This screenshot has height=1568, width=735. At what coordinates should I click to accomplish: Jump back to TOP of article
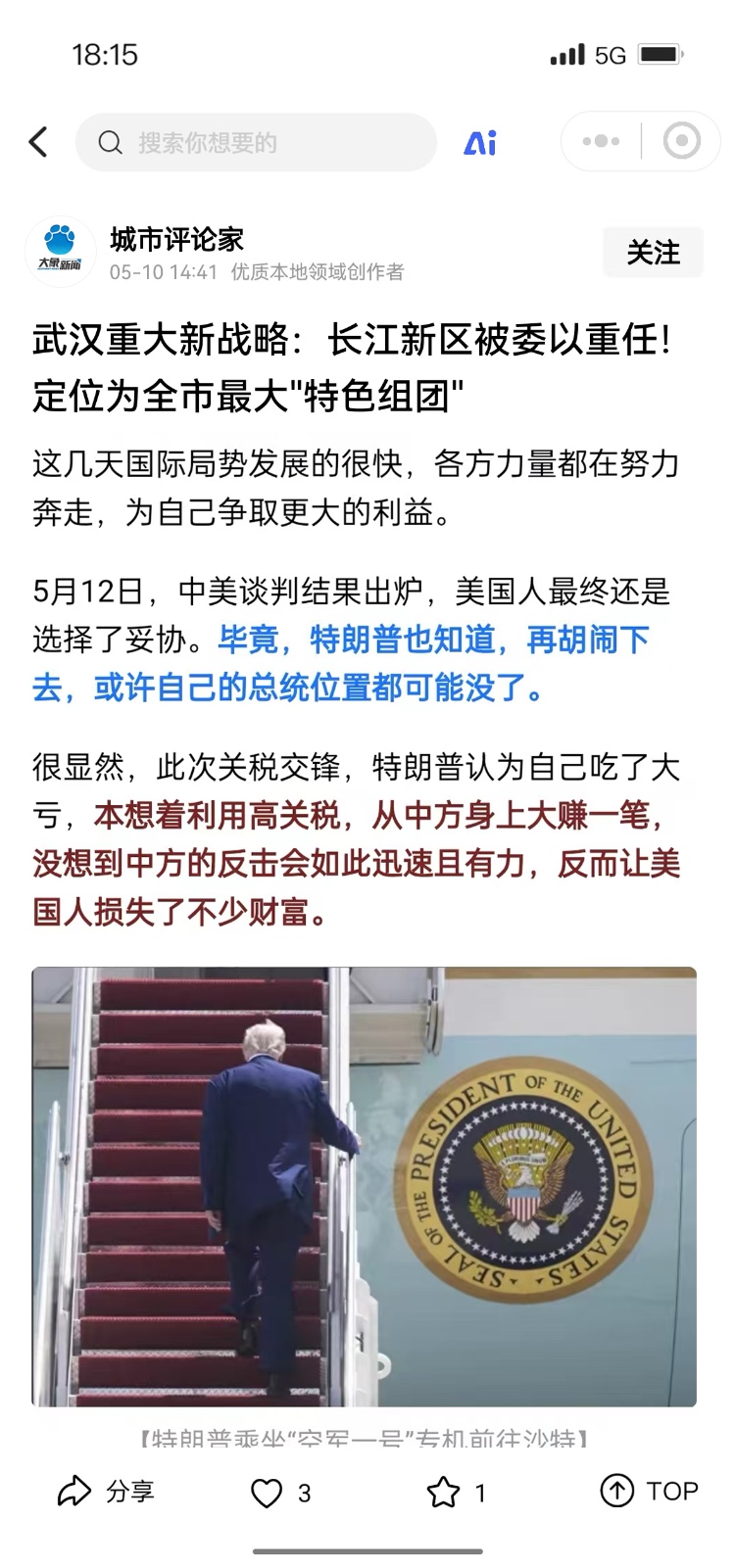(649, 1492)
